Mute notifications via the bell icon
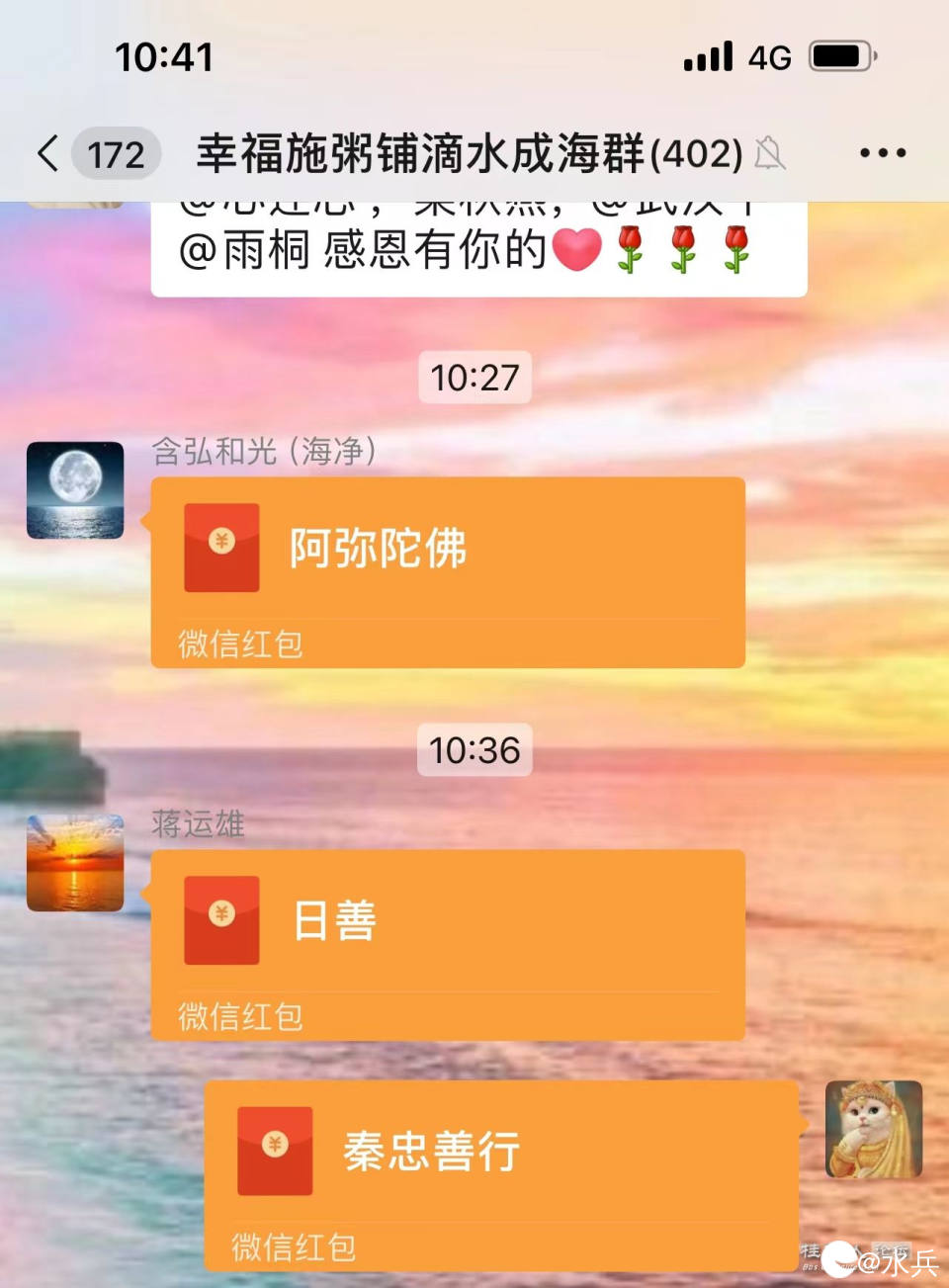The height and width of the screenshot is (1288, 949). coord(771,155)
